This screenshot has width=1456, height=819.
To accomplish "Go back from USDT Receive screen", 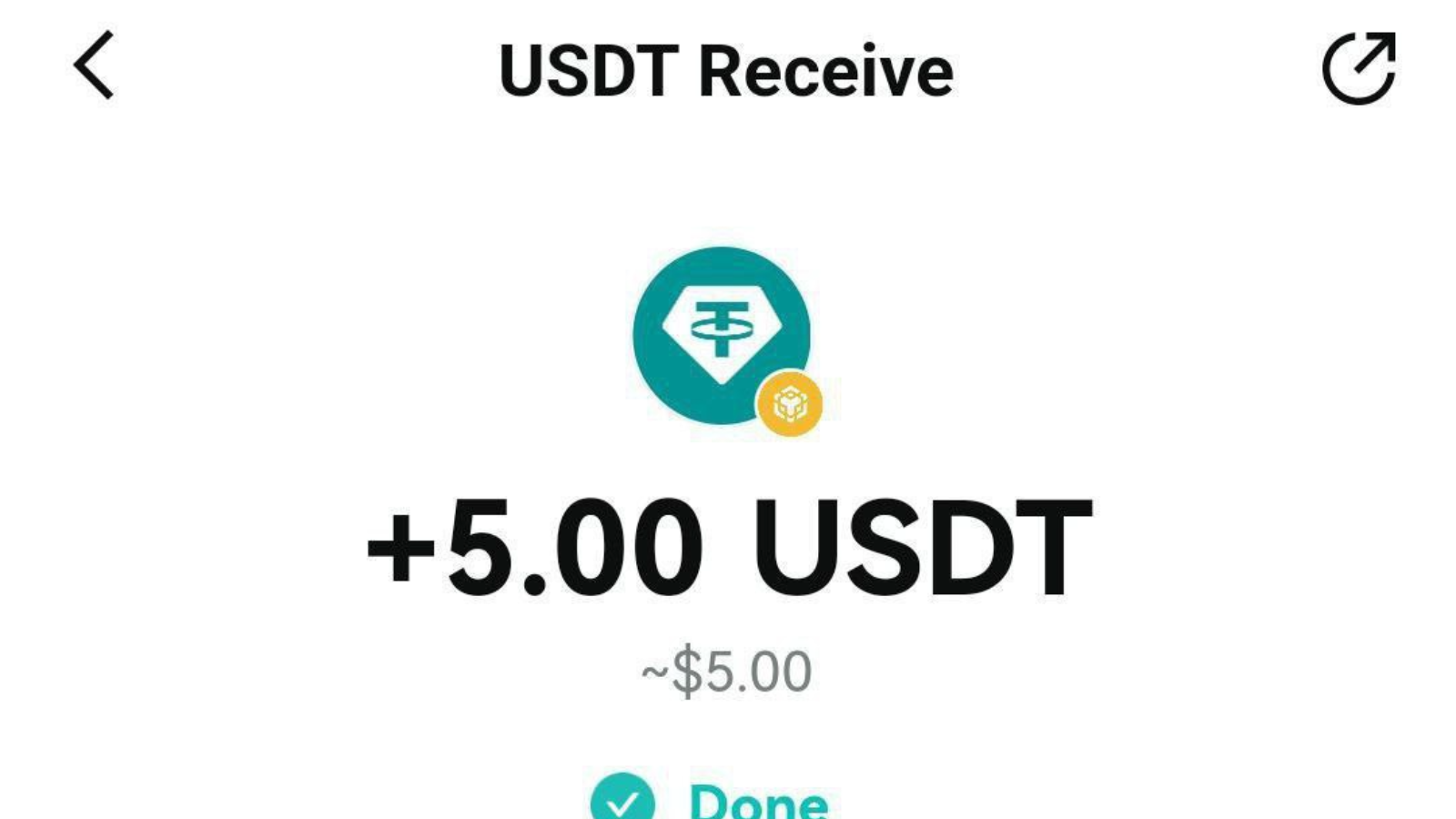I will tap(94, 66).
